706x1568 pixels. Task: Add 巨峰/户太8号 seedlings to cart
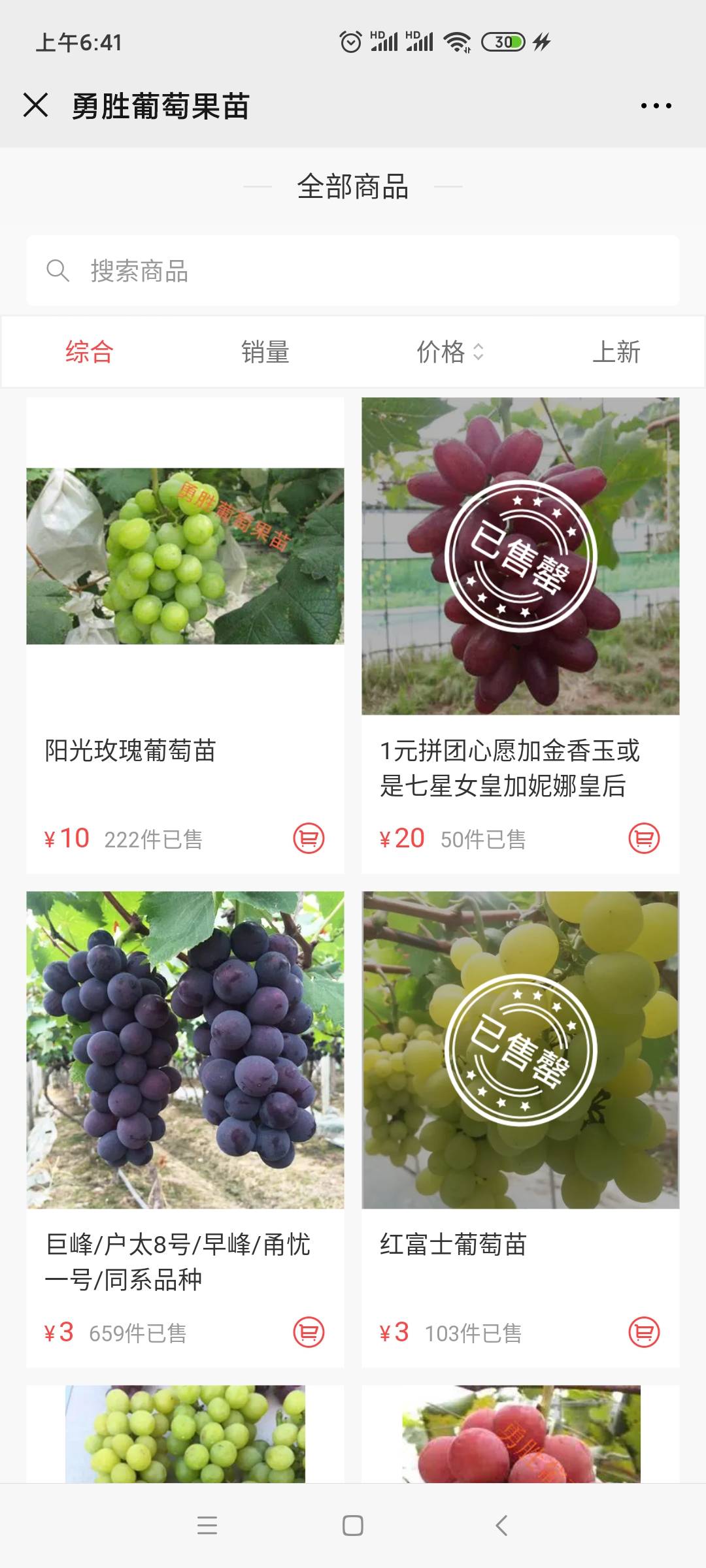click(x=309, y=1332)
